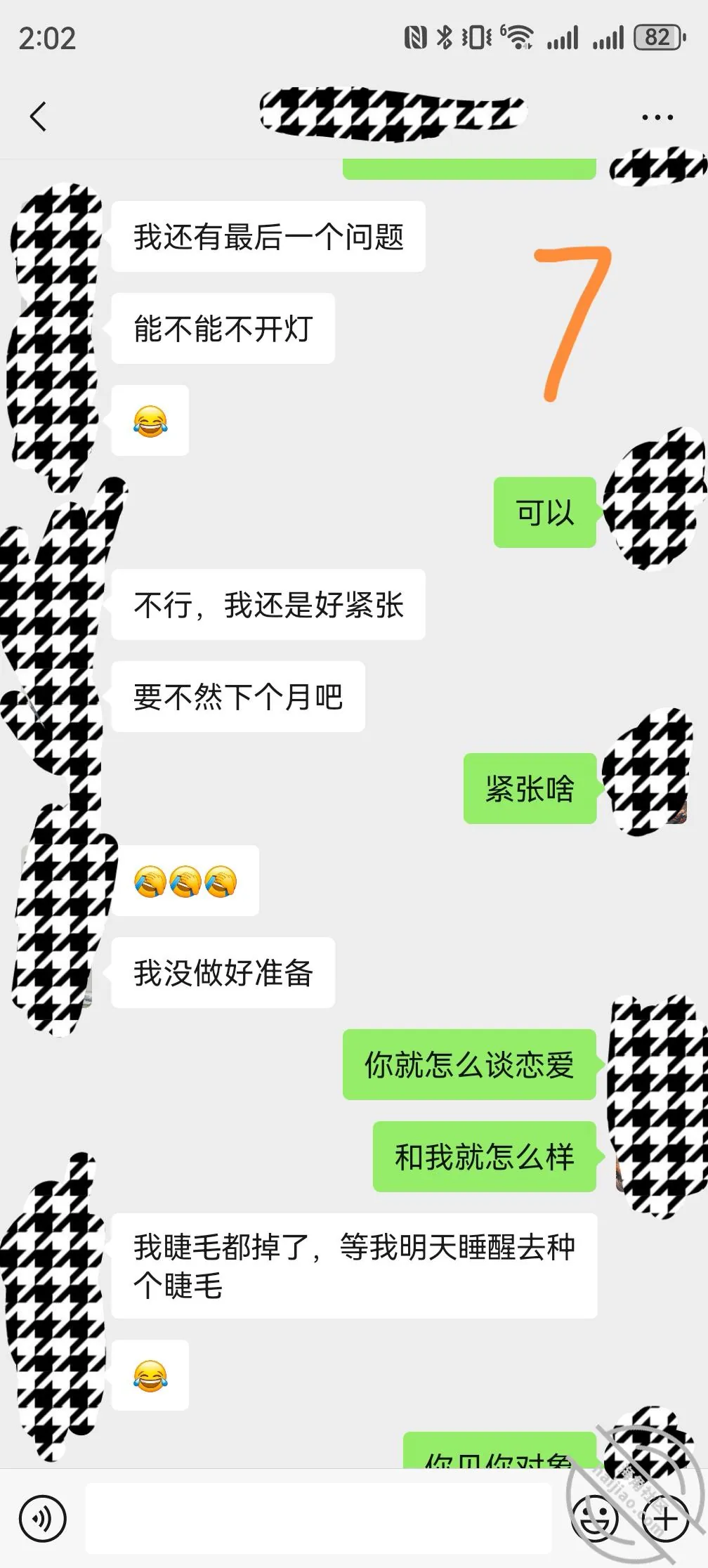The height and width of the screenshot is (1568, 708).
Task: Open the plus attachment menu
Action: click(666, 1518)
